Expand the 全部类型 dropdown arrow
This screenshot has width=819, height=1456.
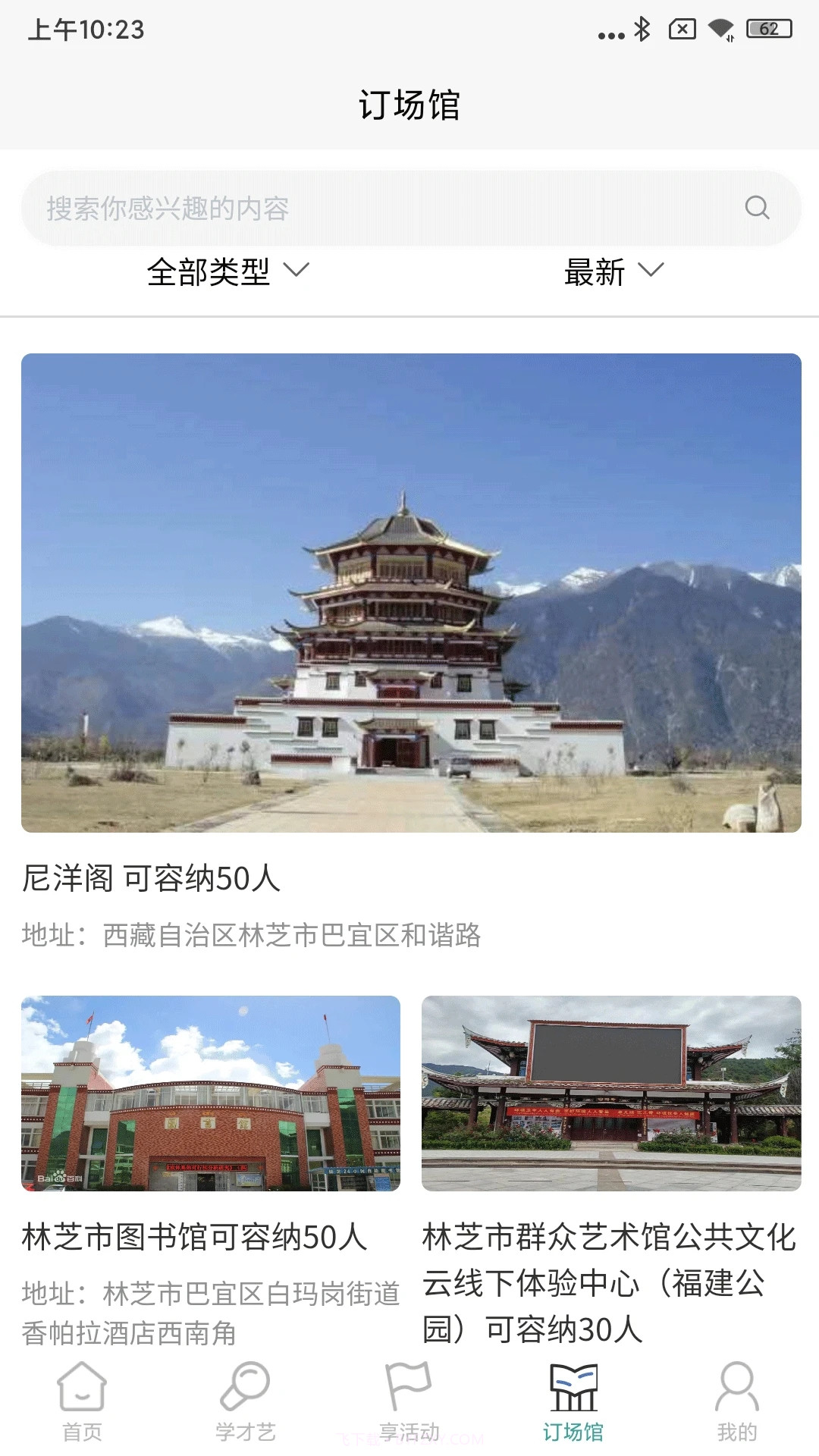point(297,273)
